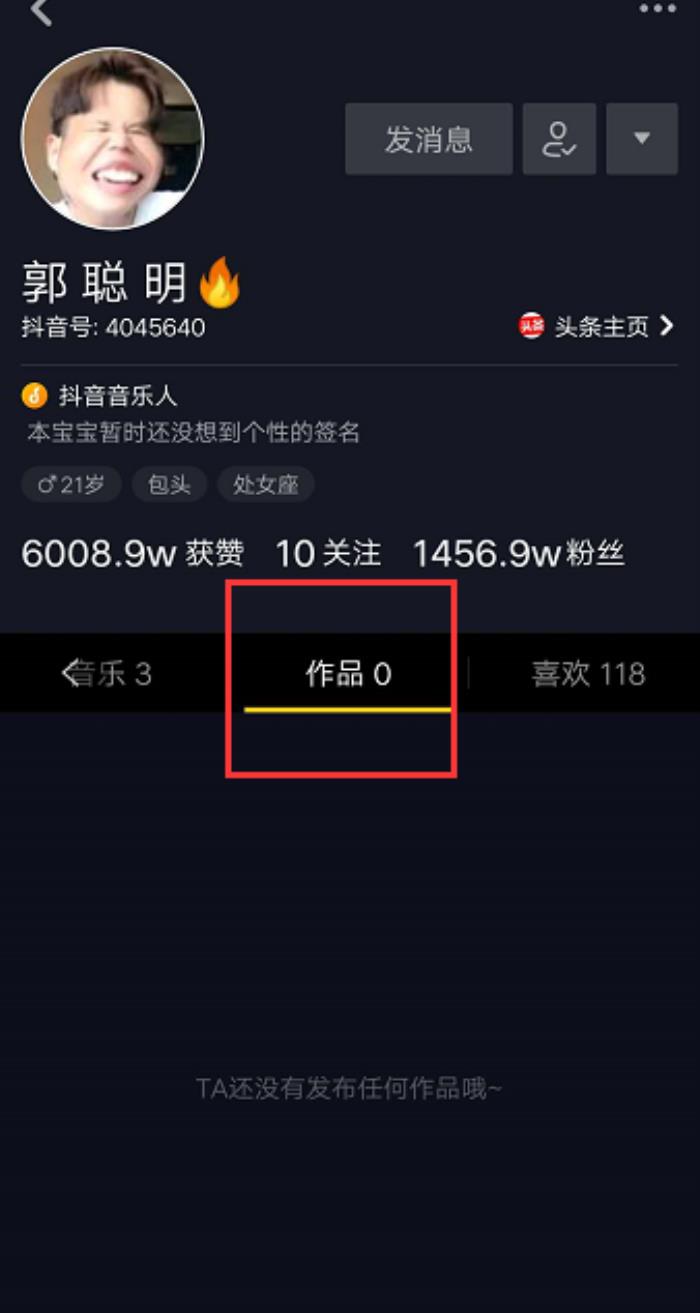700x1313 pixels.
Task: Select the 作品 0 tab
Action: [347, 674]
